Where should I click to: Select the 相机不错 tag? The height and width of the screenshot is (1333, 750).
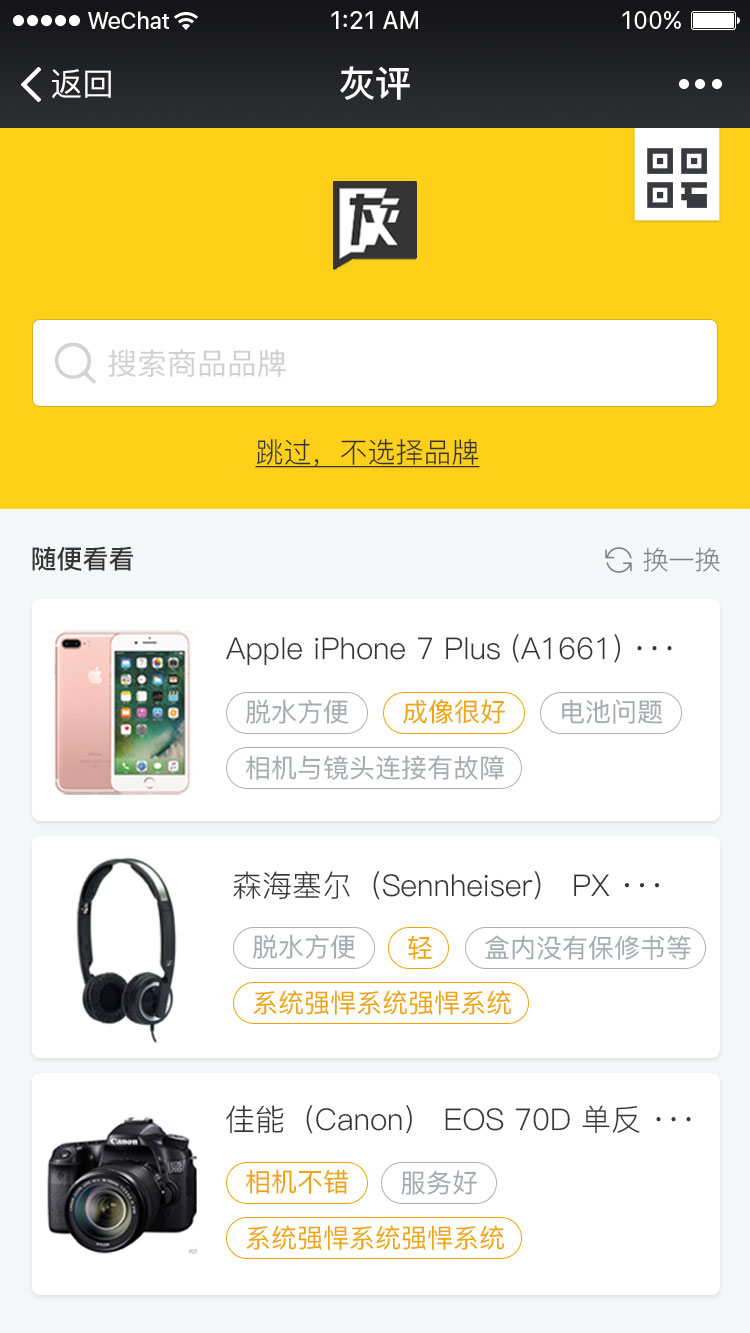point(297,1183)
